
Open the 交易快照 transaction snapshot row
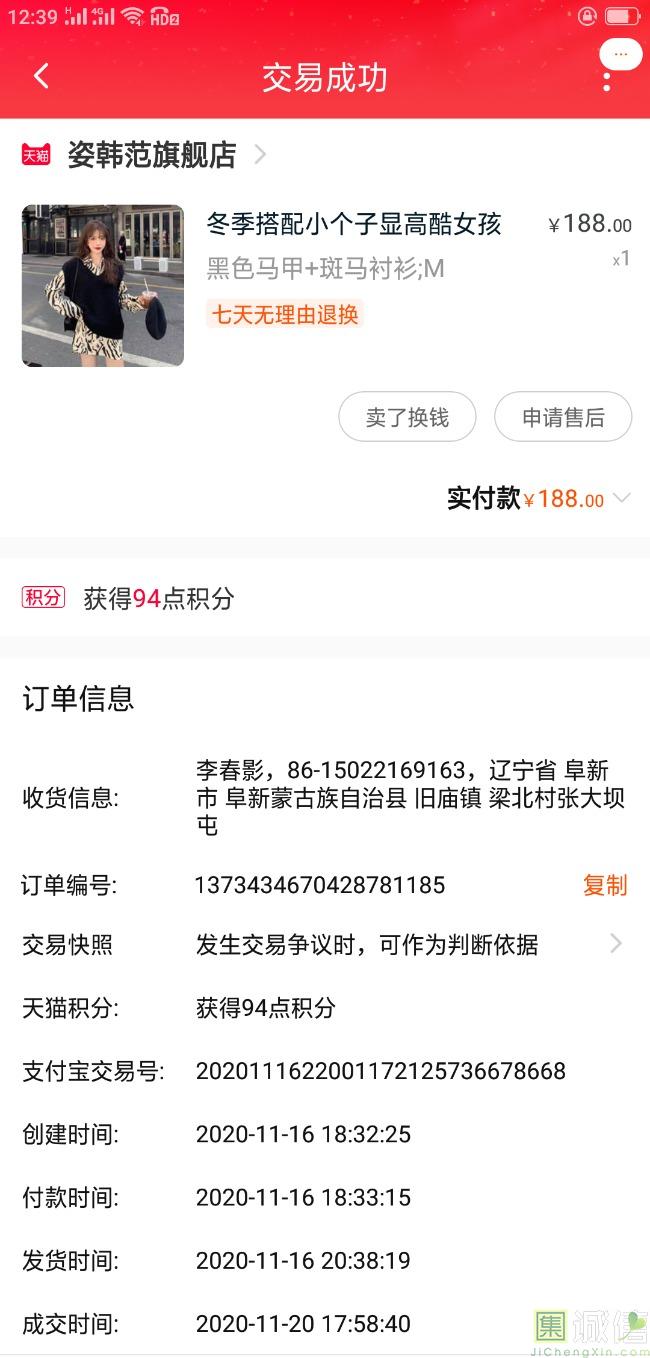(x=325, y=944)
